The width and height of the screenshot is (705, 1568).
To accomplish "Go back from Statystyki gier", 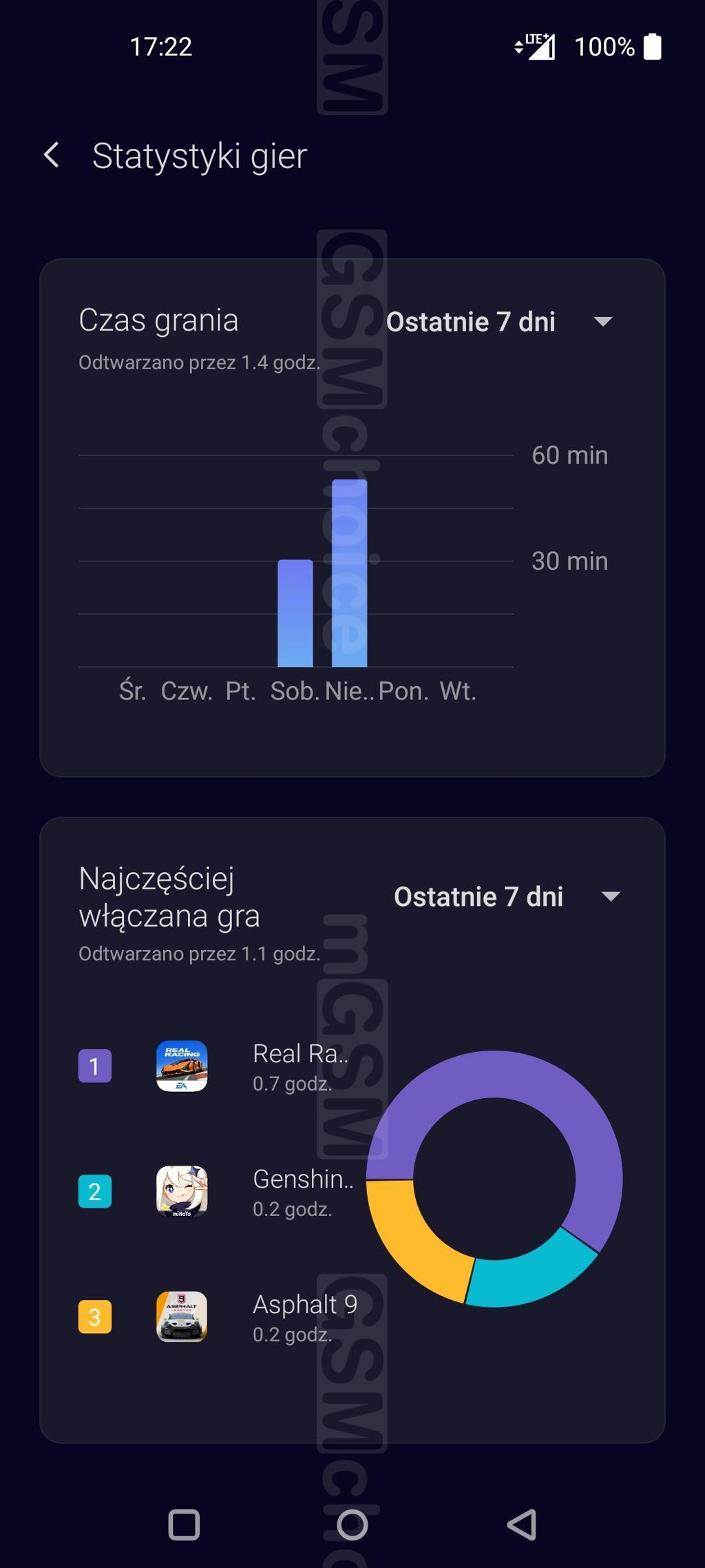I will pyautogui.click(x=52, y=156).
